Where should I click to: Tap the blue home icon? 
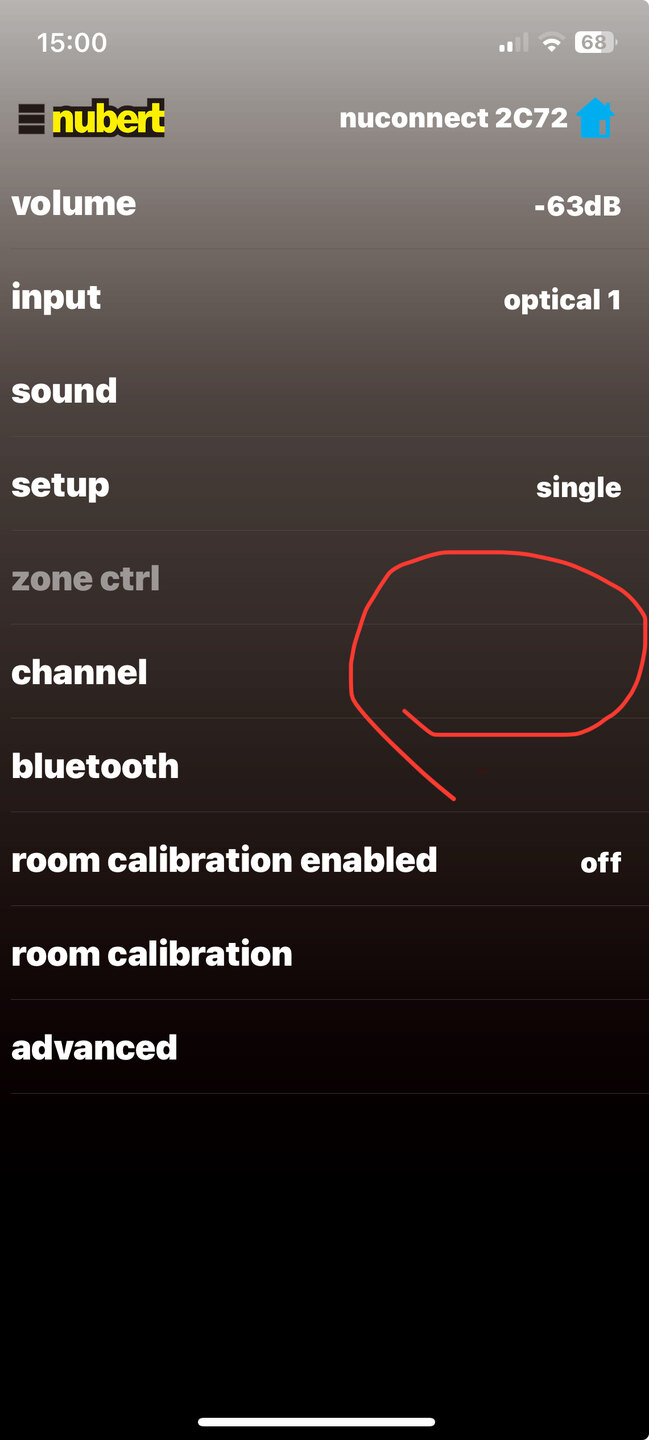click(595, 119)
